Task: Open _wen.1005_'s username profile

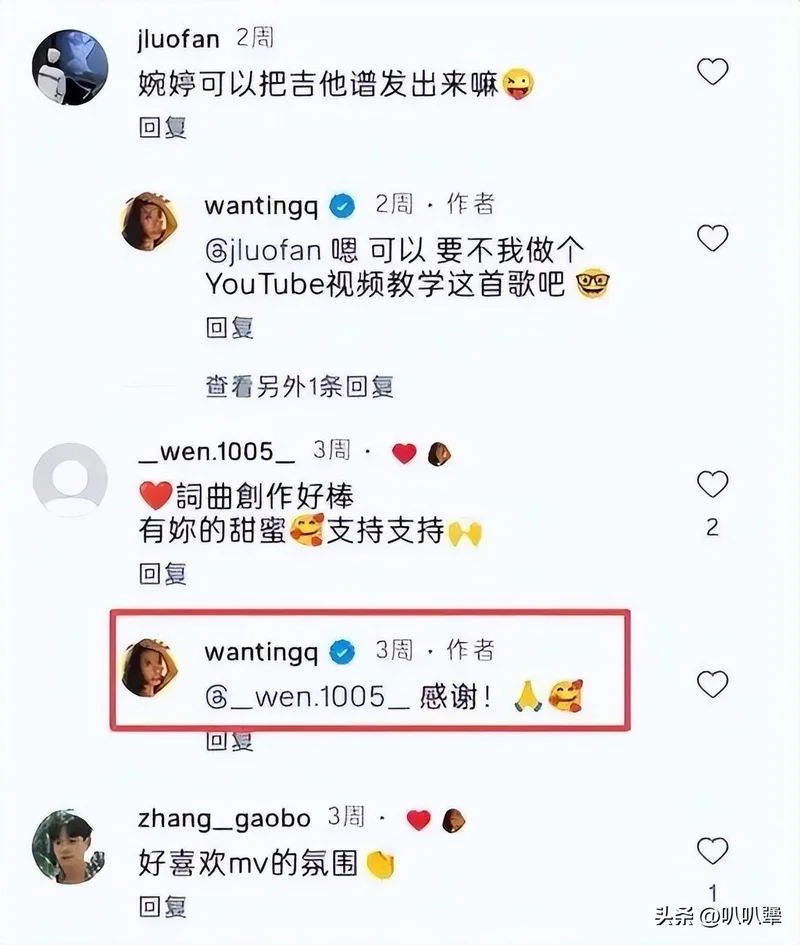Action: tap(217, 452)
